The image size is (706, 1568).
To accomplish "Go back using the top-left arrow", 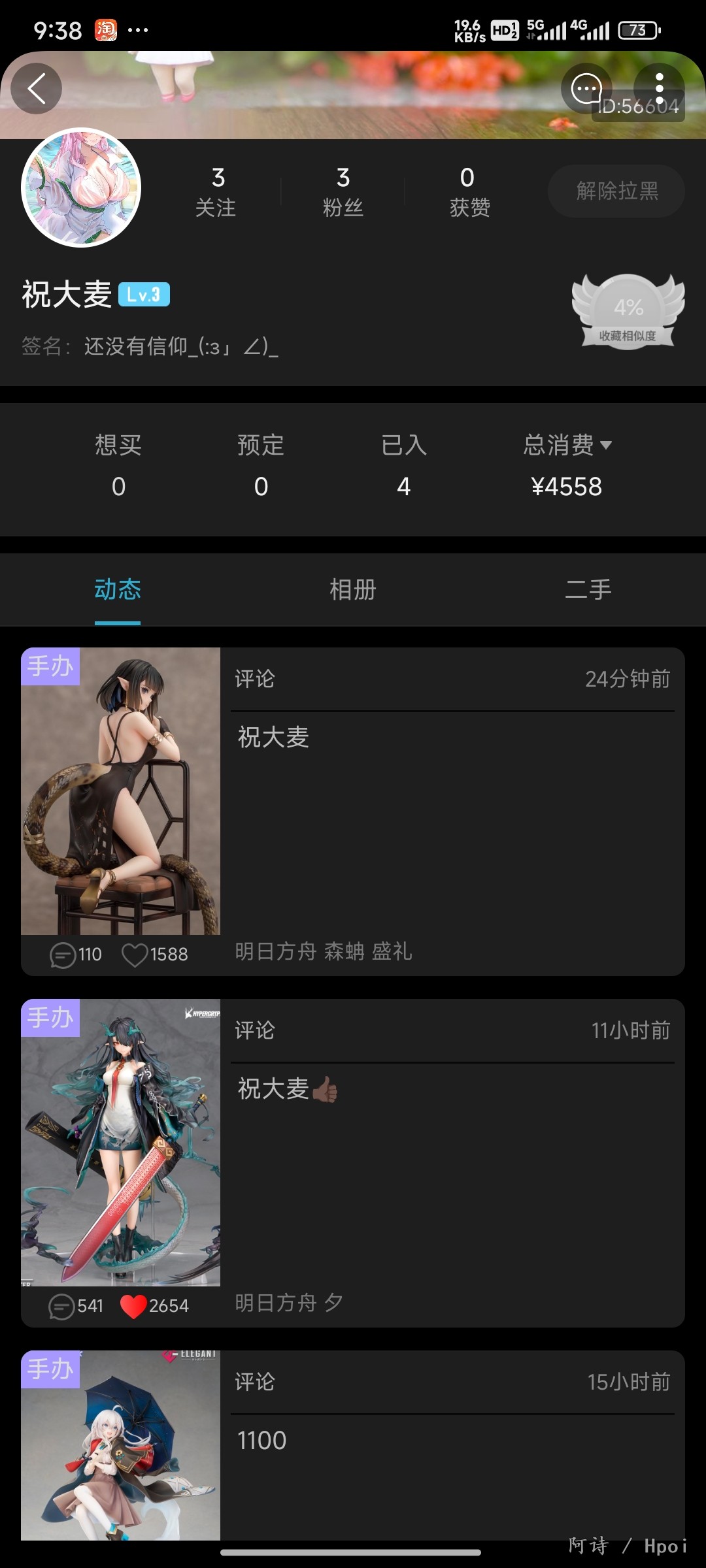I will click(x=37, y=89).
